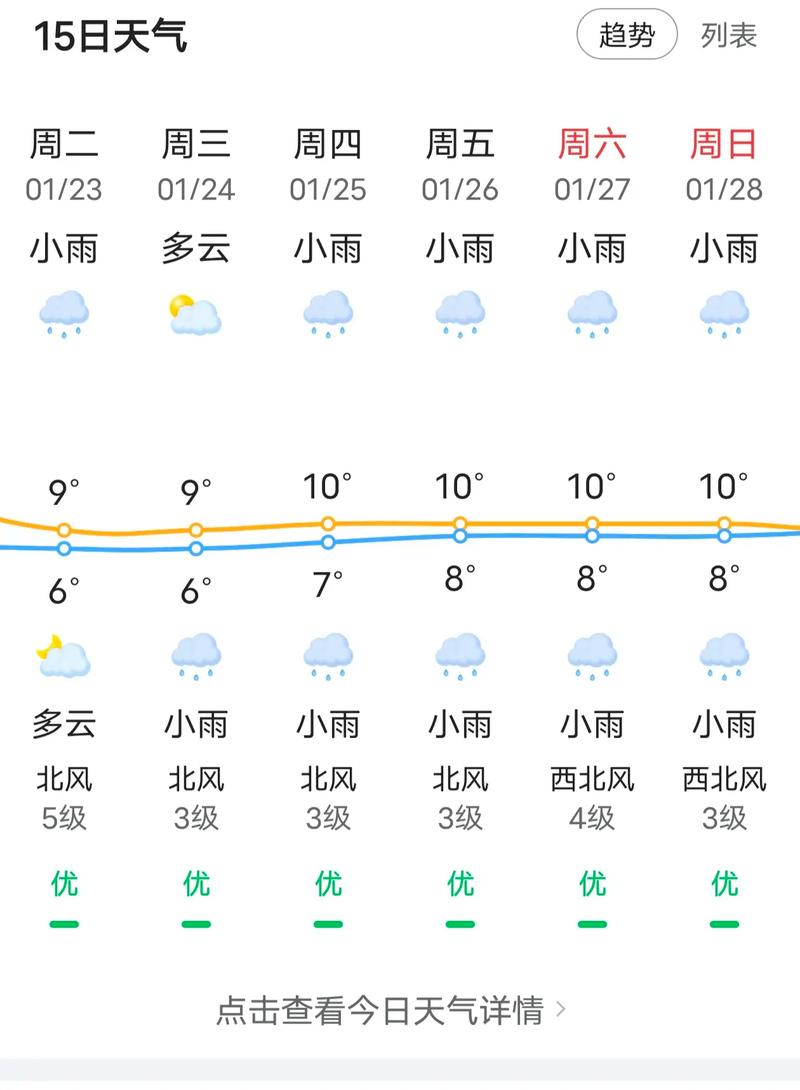
Task: Click the rain cloud icon under 周五
Action: pos(460,312)
